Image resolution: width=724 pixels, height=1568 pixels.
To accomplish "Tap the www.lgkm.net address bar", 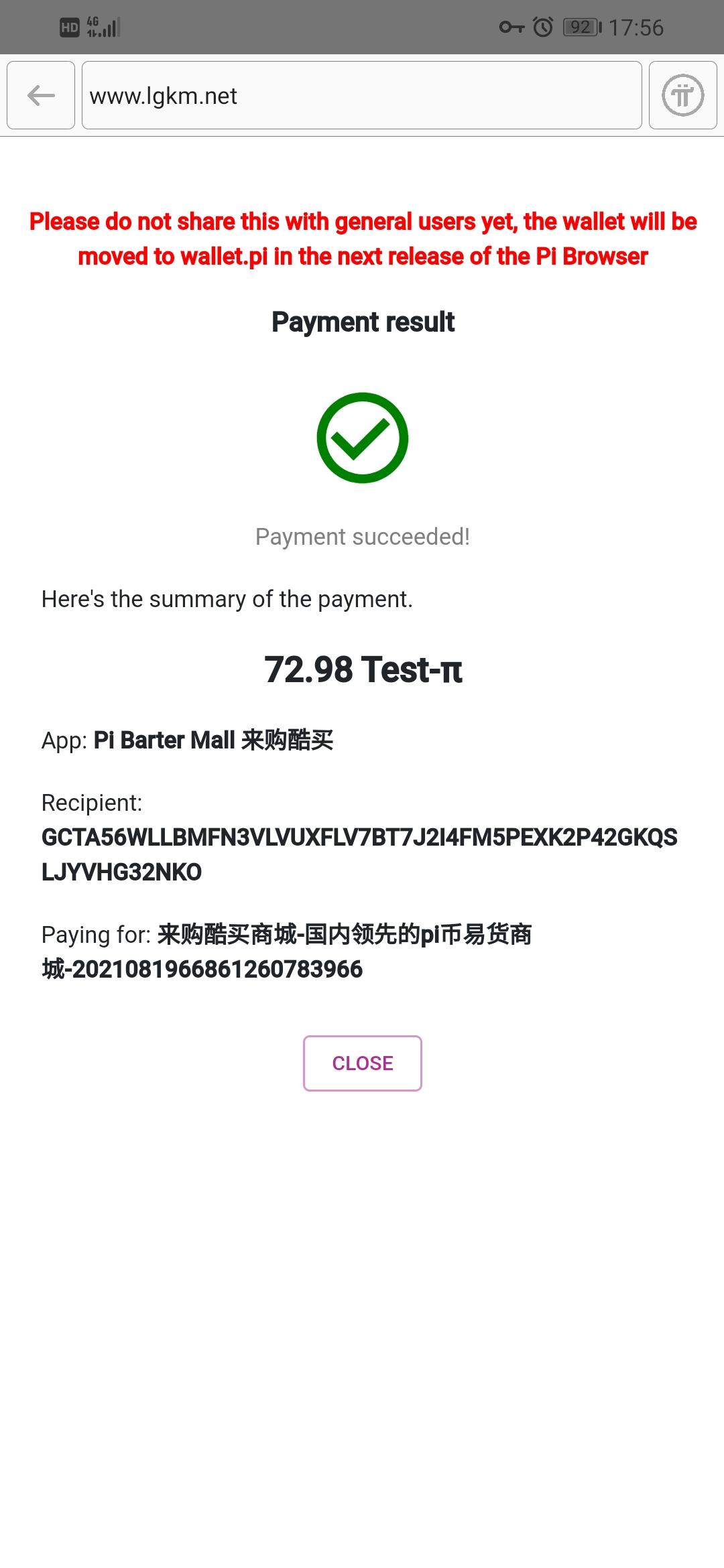I will (x=362, y=94).
